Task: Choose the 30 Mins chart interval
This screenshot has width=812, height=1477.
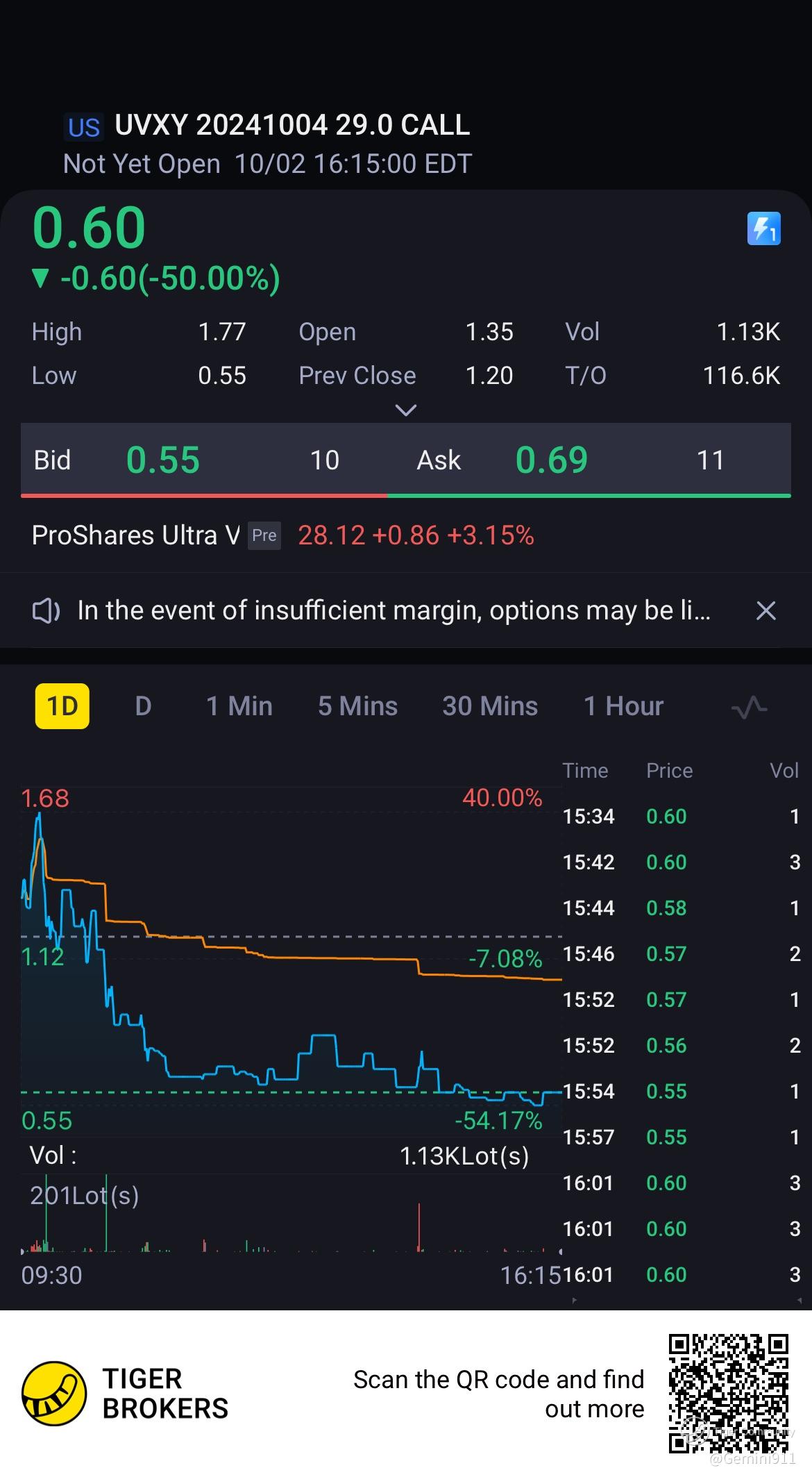Action: click(490, 706)
